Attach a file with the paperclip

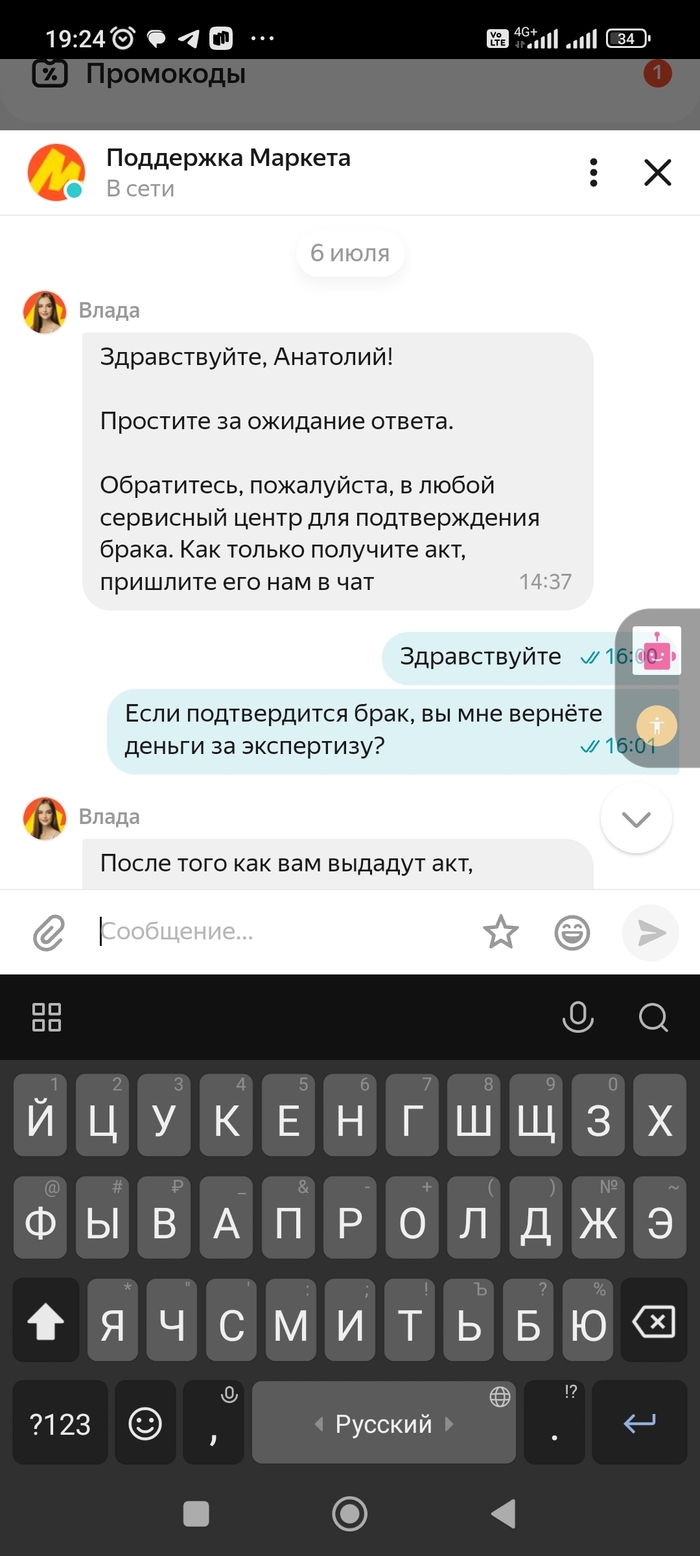[48, 933]
